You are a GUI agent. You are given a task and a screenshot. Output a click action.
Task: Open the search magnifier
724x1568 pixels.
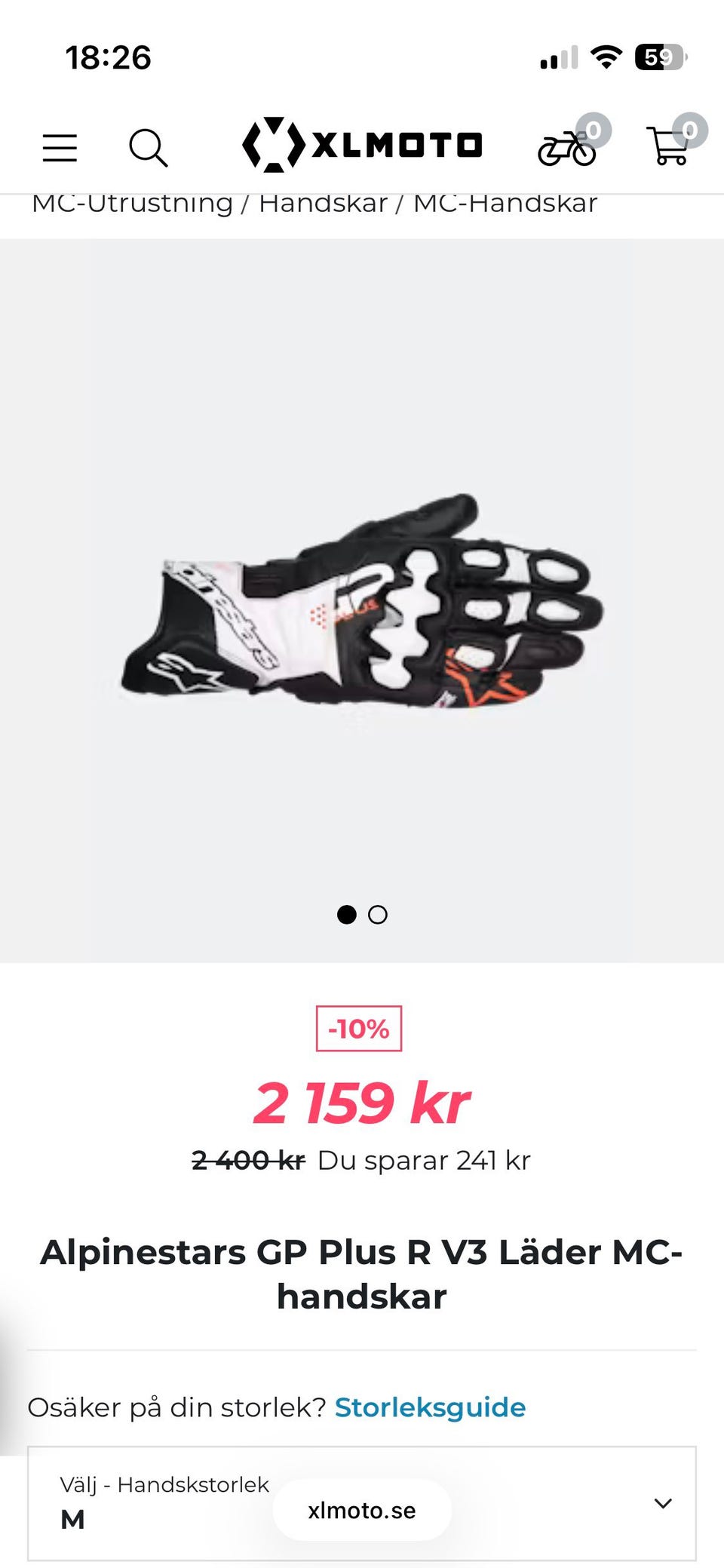pyautogui.click(x=148, y=147)
